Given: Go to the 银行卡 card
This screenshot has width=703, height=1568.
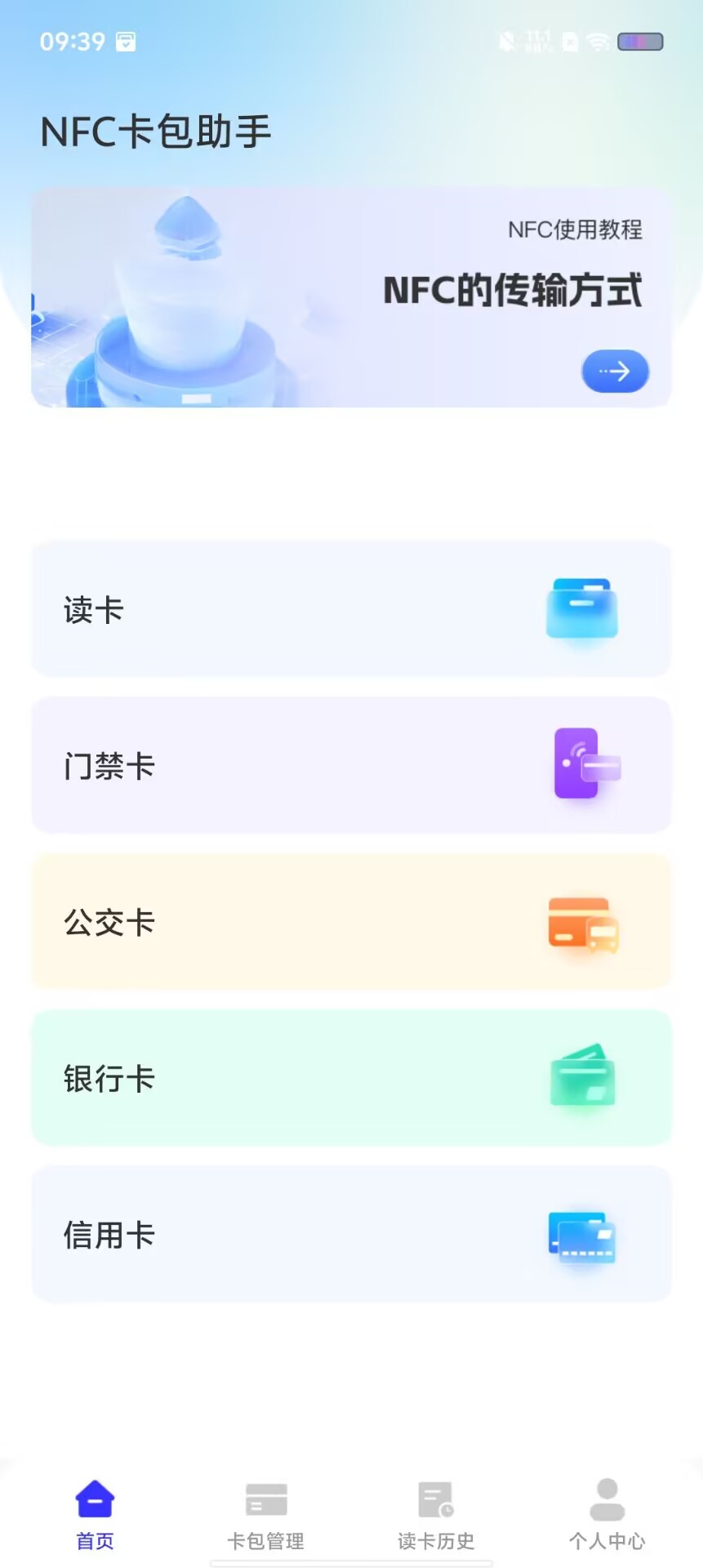Looking at the screenshot, I should (x=351, y=1078).
